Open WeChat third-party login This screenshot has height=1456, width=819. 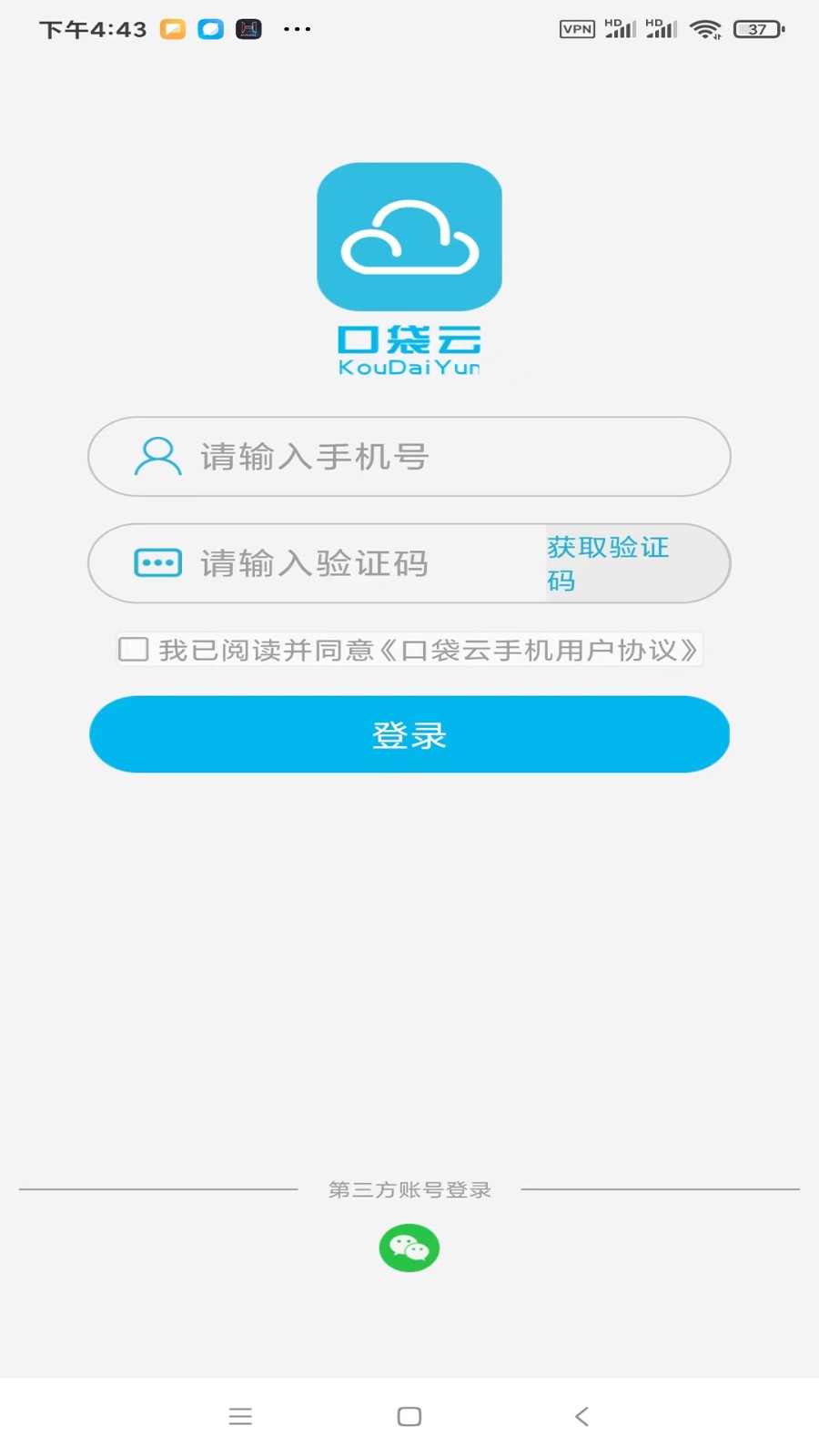tap(409, 1248)
